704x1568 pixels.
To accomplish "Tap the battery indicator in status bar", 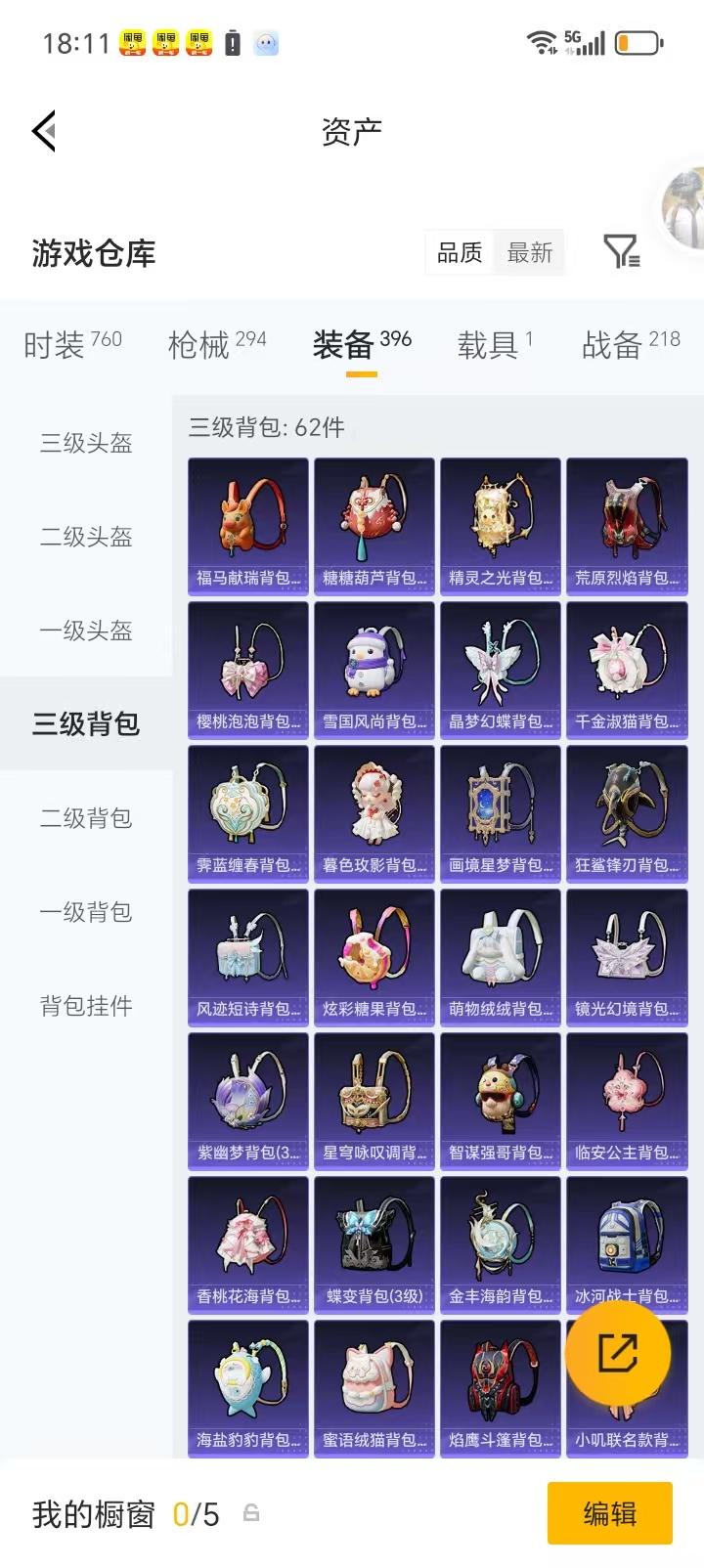I will coord(640,43).
